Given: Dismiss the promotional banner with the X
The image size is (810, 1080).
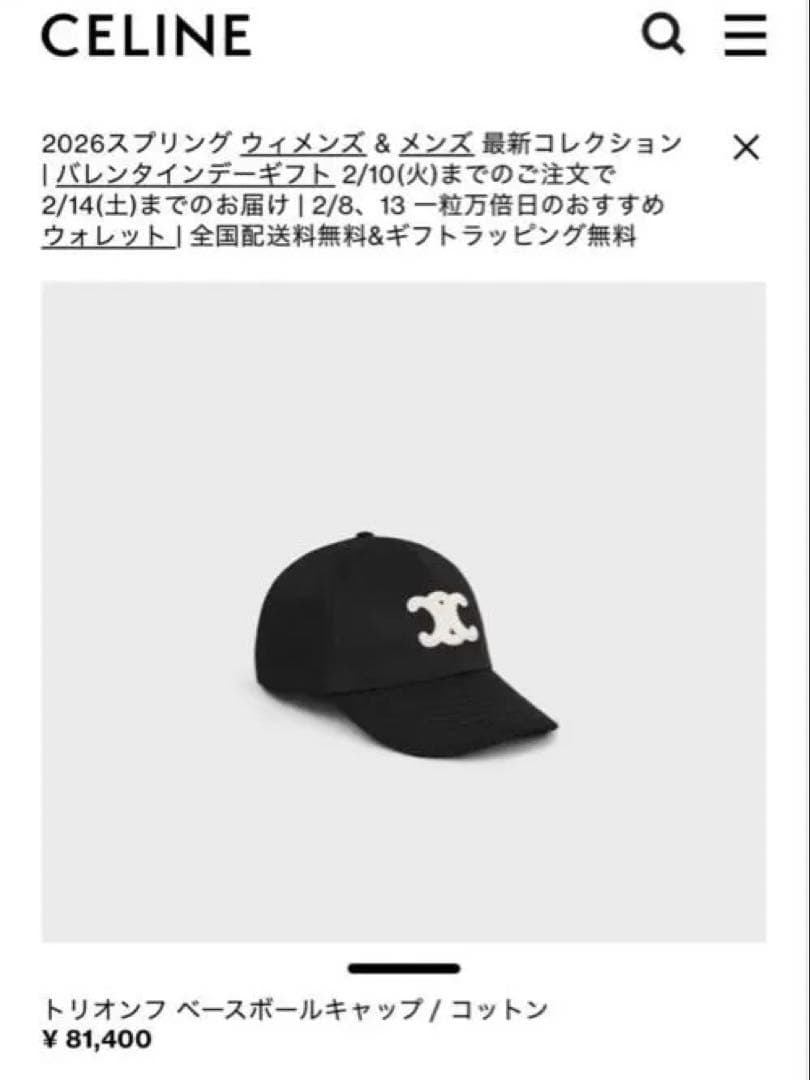Looking at the screenshot, I should coord(746,146).
